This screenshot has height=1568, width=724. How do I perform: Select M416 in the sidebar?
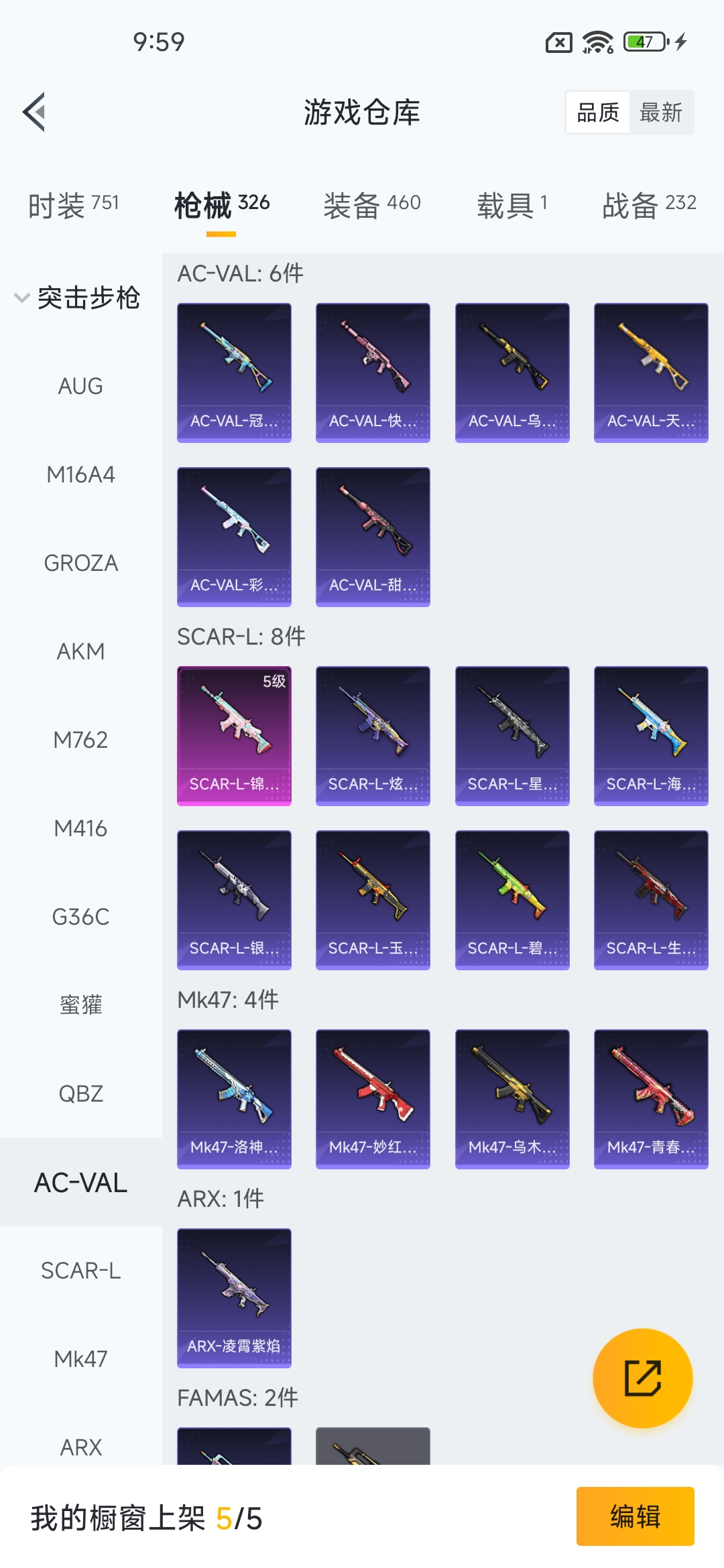pos(80,828)
